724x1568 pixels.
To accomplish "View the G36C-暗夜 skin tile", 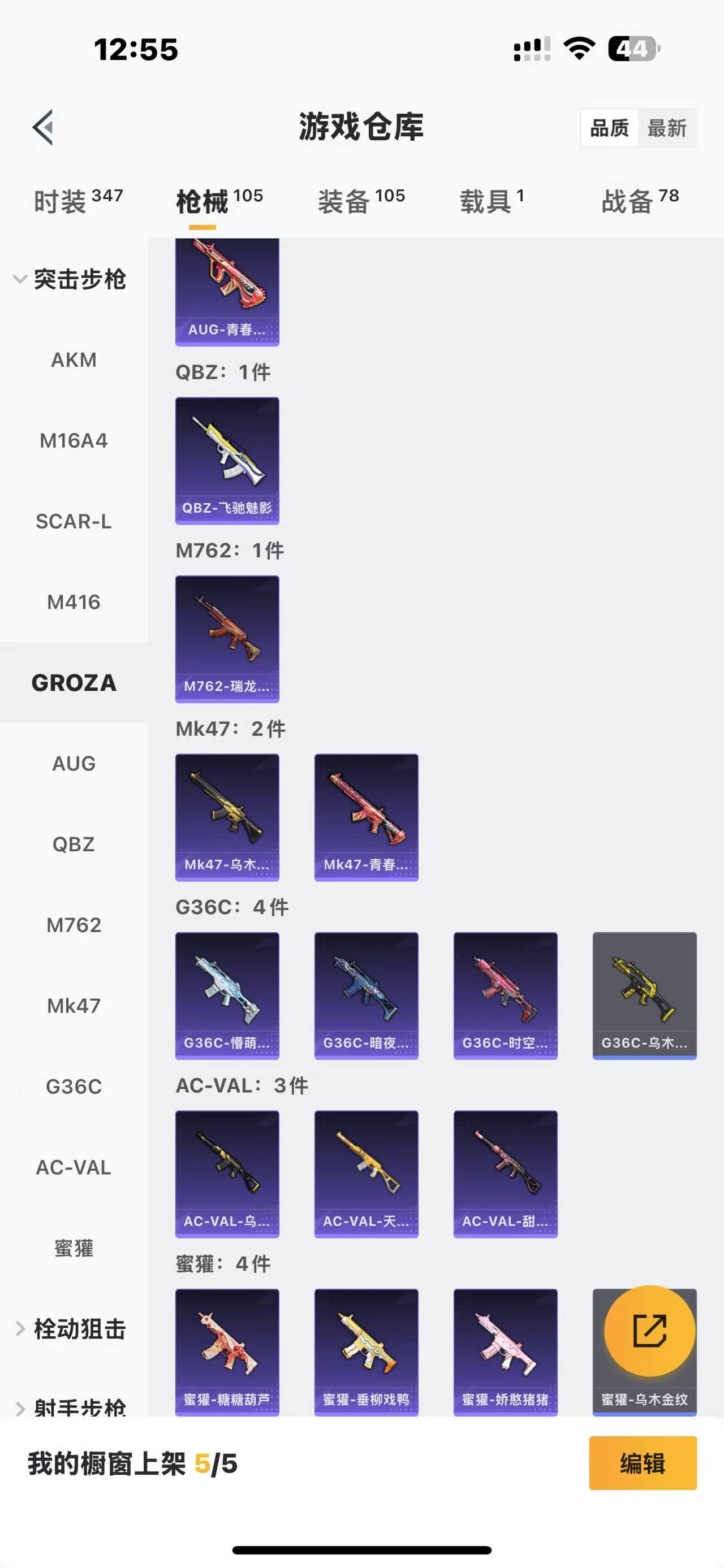I will pyautogui.click(x=366, y=995).
